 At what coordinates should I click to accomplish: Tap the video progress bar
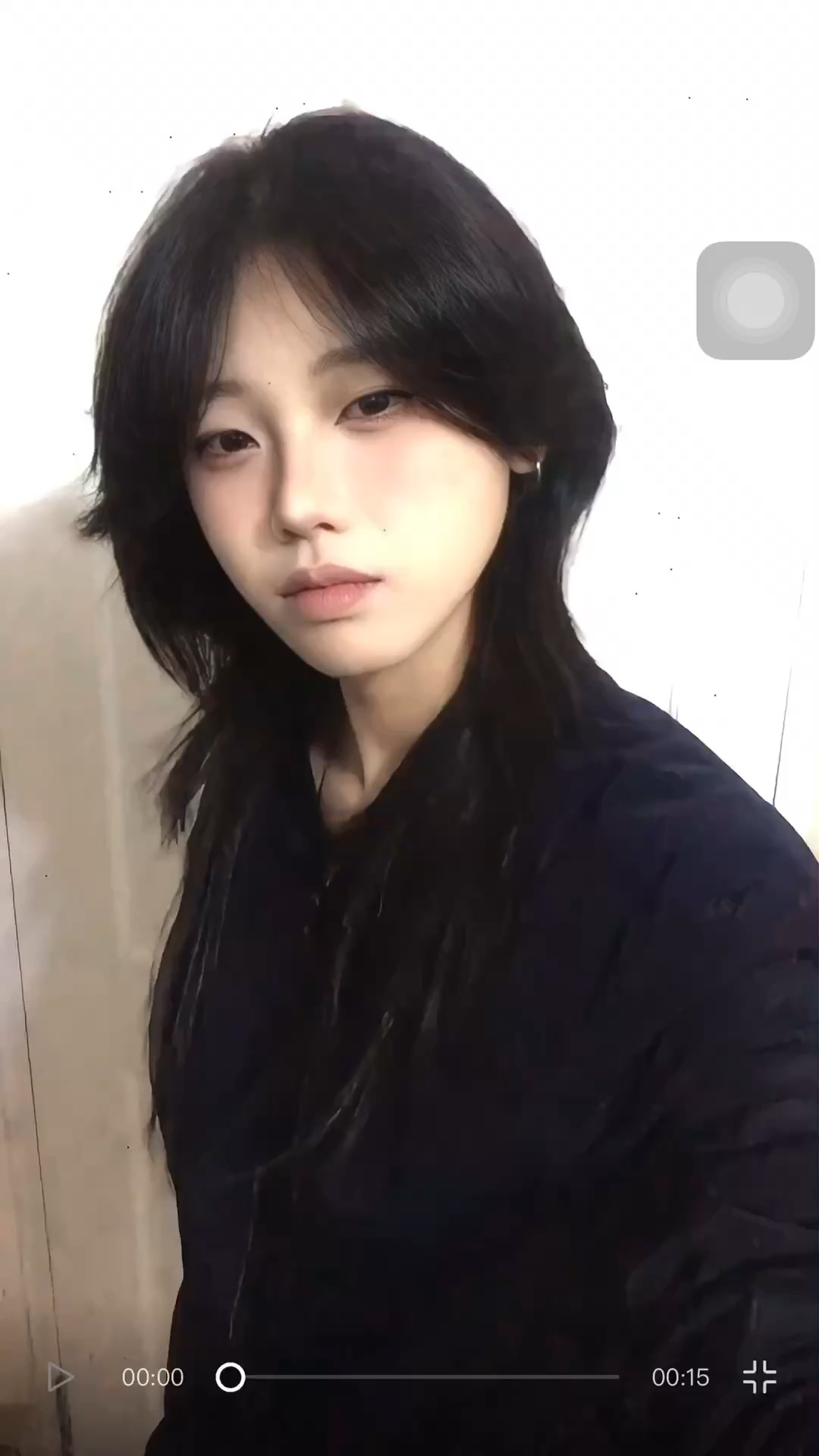coord(425,1376)
